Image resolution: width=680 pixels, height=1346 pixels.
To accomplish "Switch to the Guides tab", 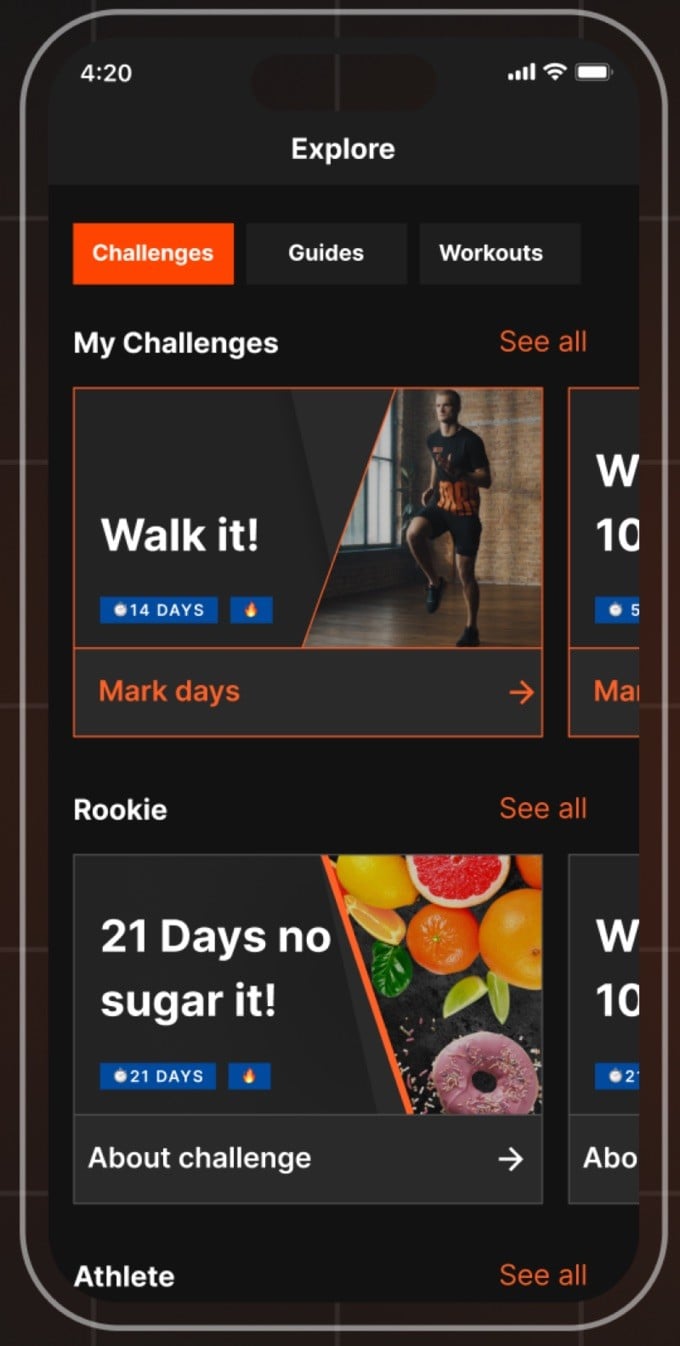I will coord(326,253).
